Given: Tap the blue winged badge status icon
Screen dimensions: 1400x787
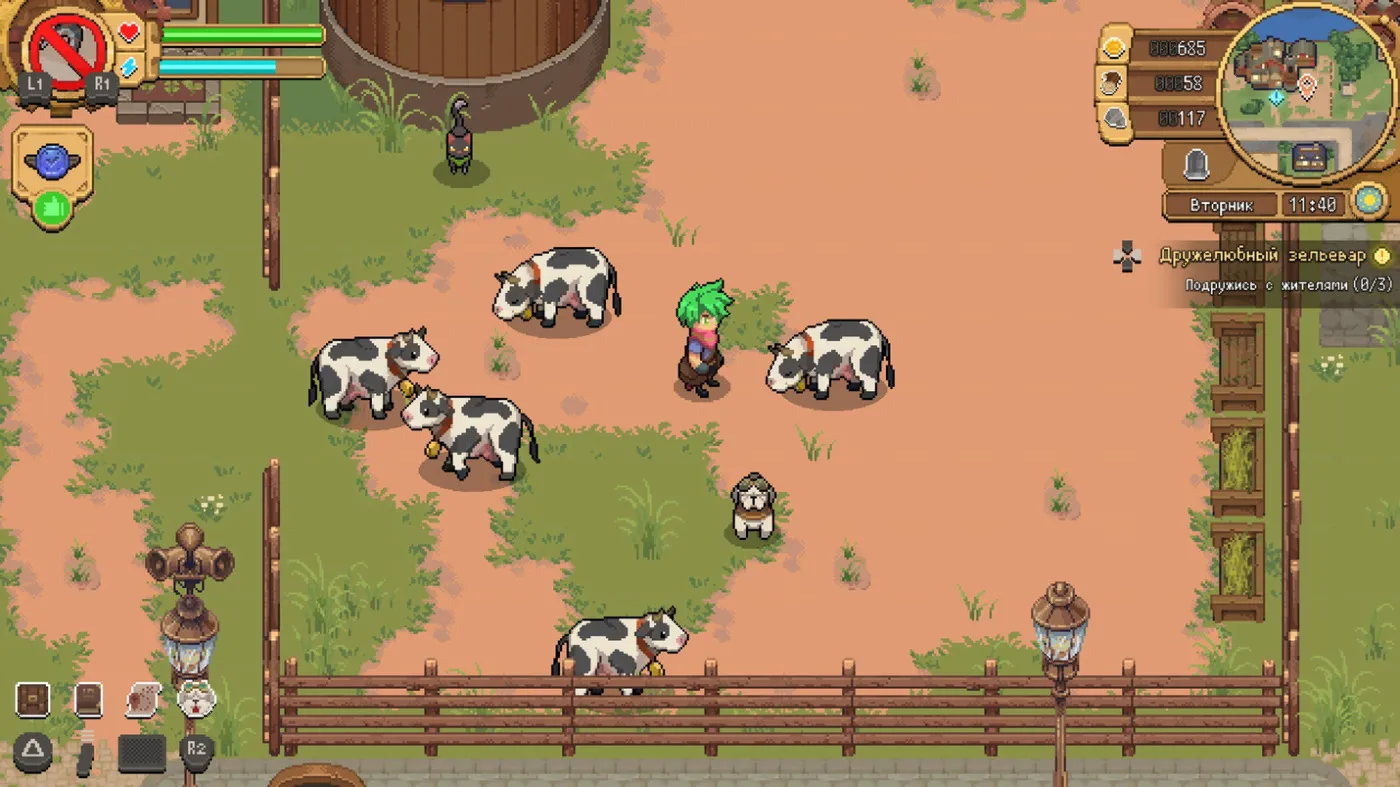Looking at the screenshot, I should click(52, 161).
